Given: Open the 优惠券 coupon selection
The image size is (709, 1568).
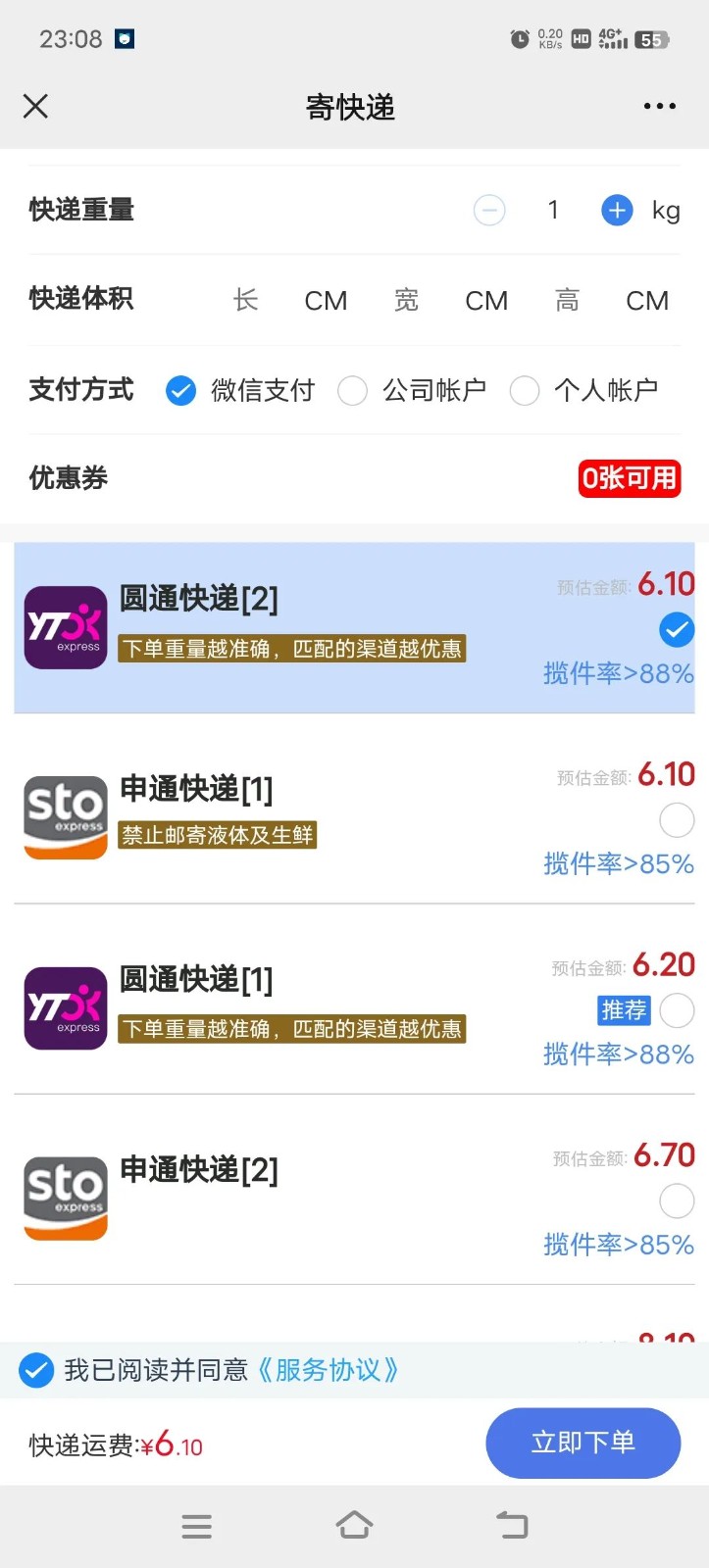Looking at the screenshot, I should [629, 478].
